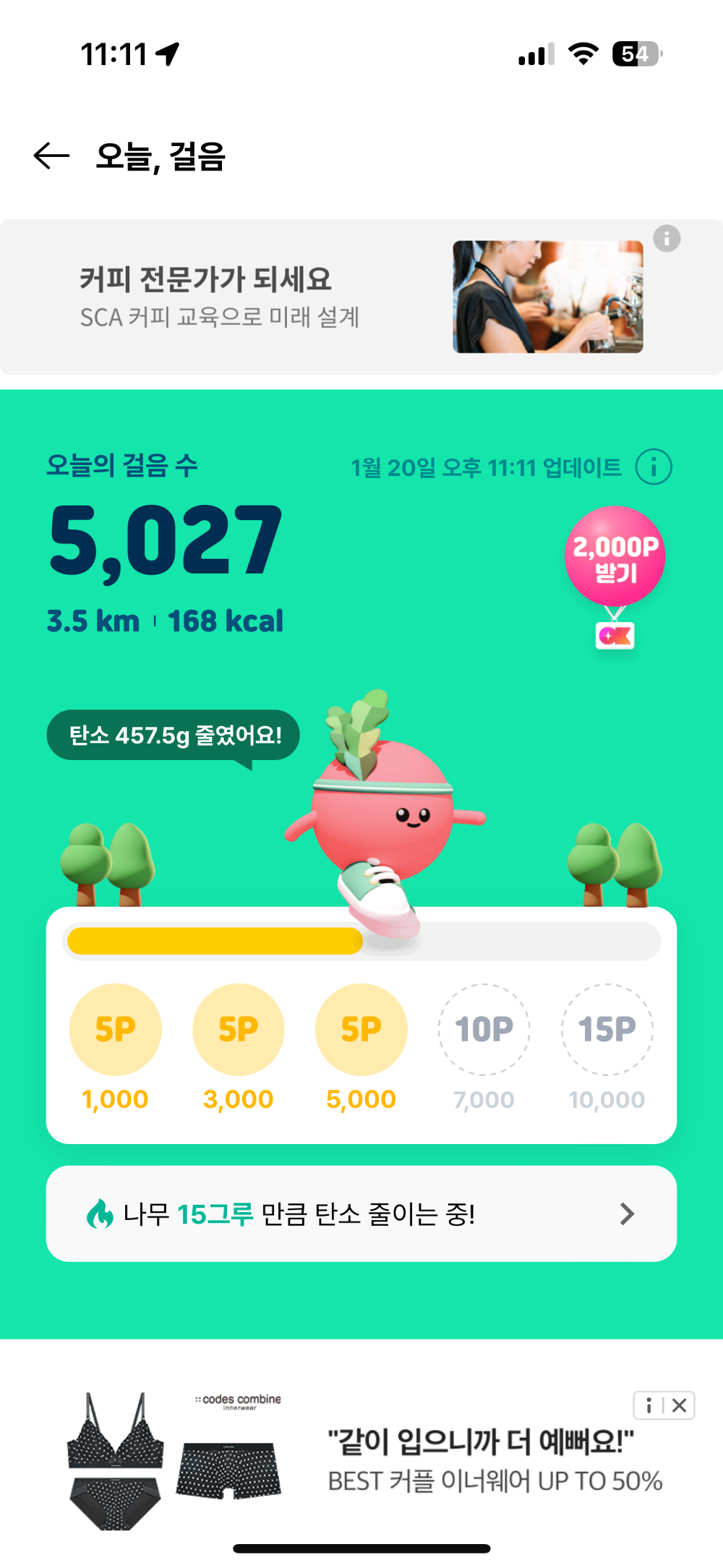This screenshot has width=723, height=1568.
Task: Expand tree carbon details via right chevron
Action: click(628, 1214)
